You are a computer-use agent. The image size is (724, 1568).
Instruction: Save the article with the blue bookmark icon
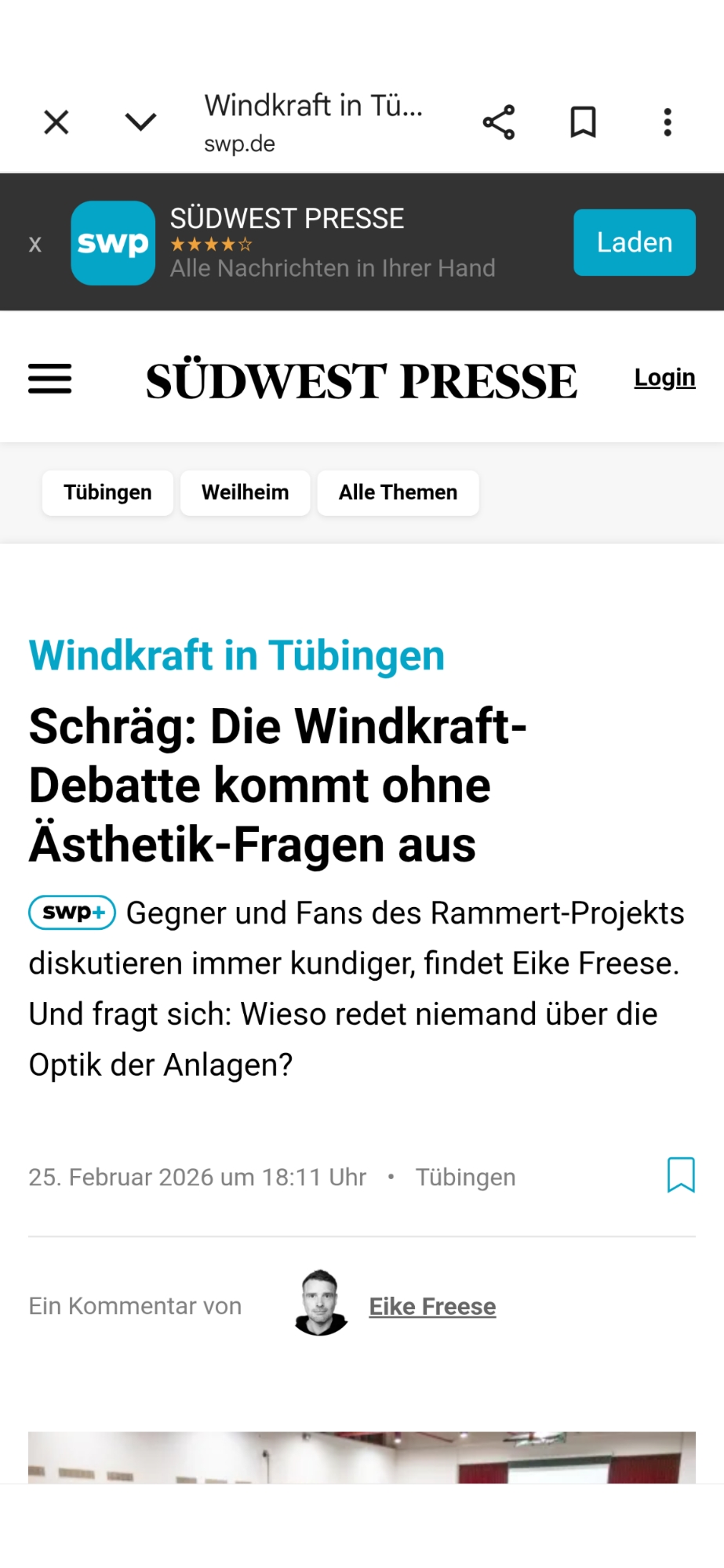tap(680, 1174)
